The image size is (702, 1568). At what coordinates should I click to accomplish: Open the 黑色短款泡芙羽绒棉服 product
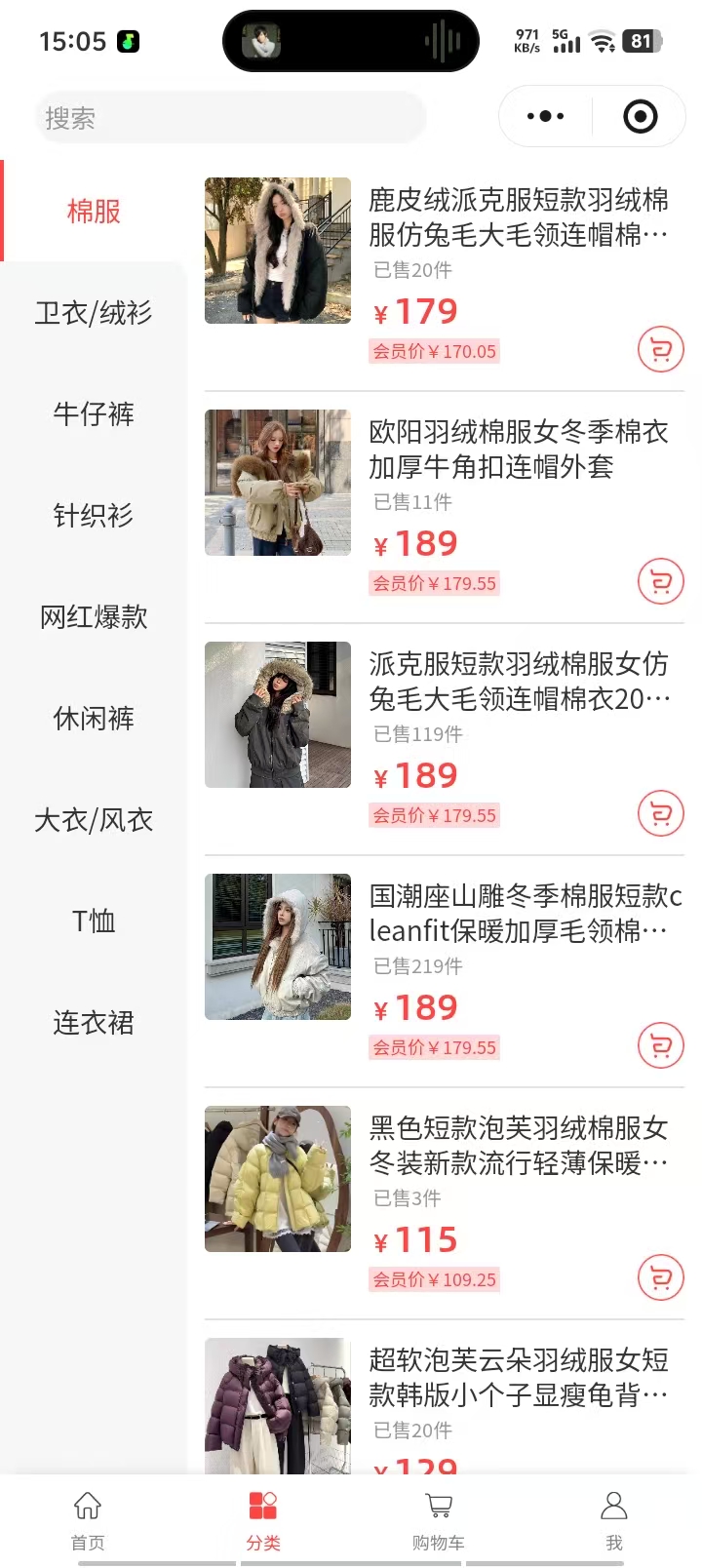pyautogui.click(x=518, y=1146)
